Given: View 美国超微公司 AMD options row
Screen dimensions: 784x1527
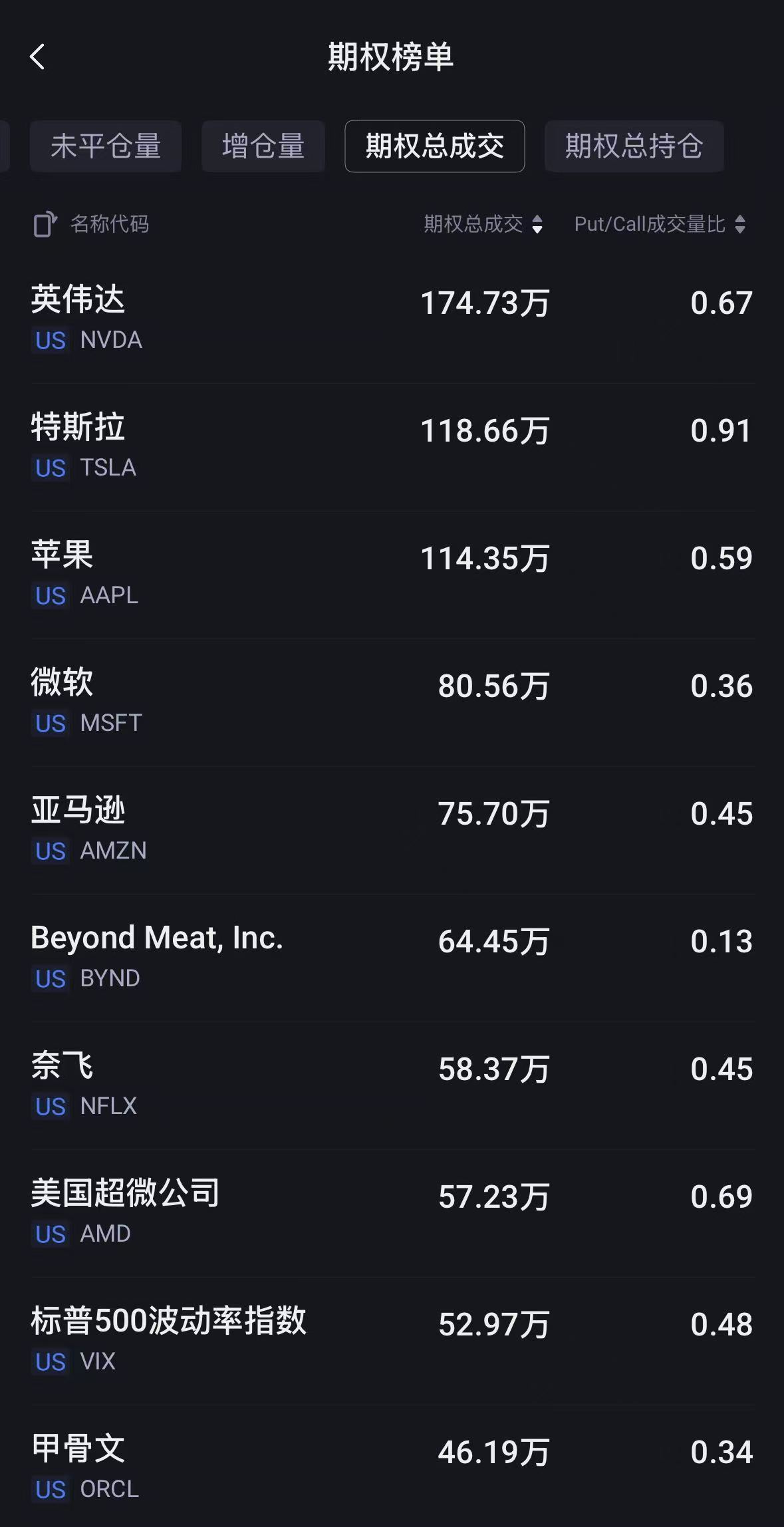Looking at the screenshot, I should (x=392, y=1212).
